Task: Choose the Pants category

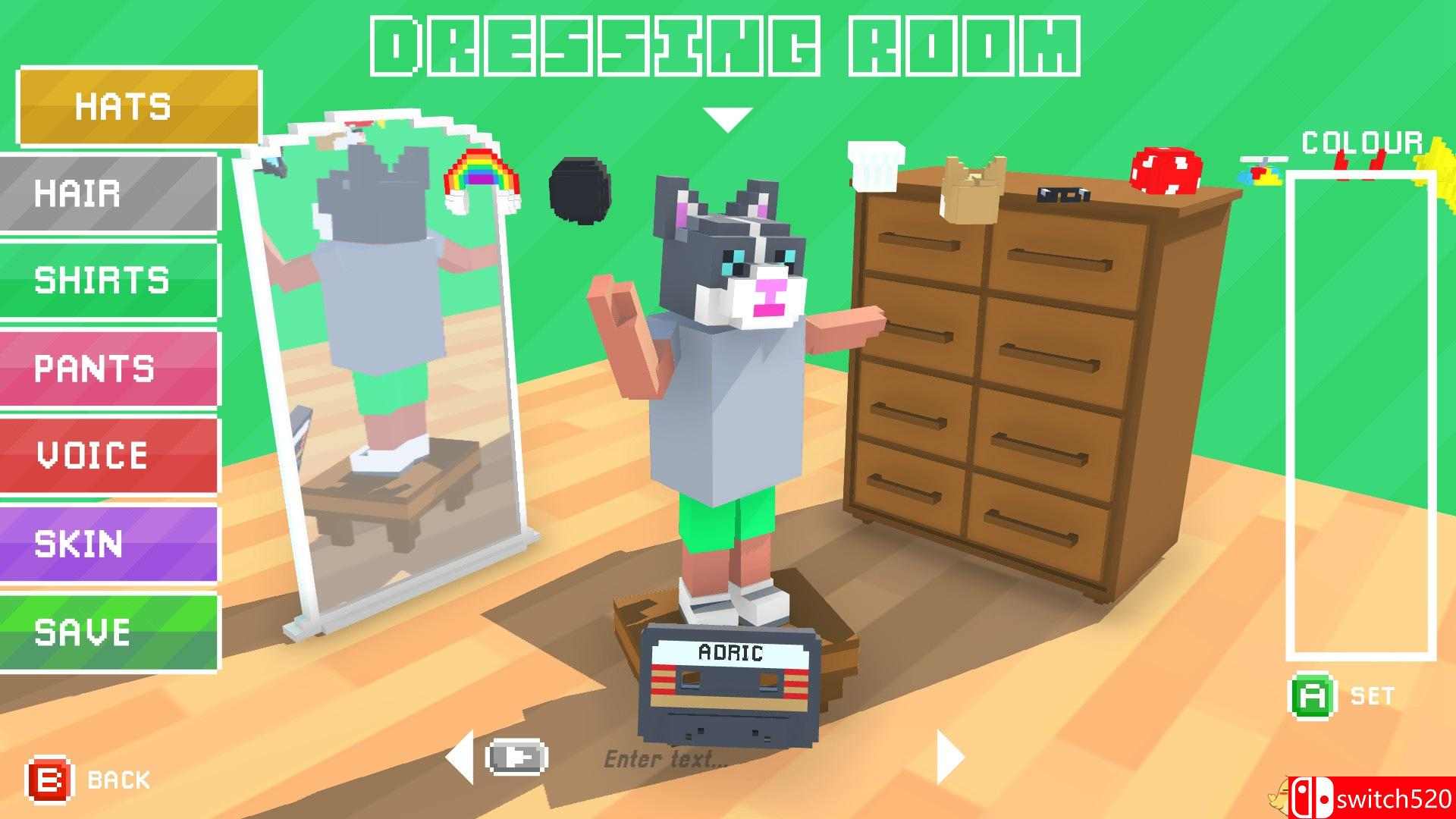Action: 109,369
